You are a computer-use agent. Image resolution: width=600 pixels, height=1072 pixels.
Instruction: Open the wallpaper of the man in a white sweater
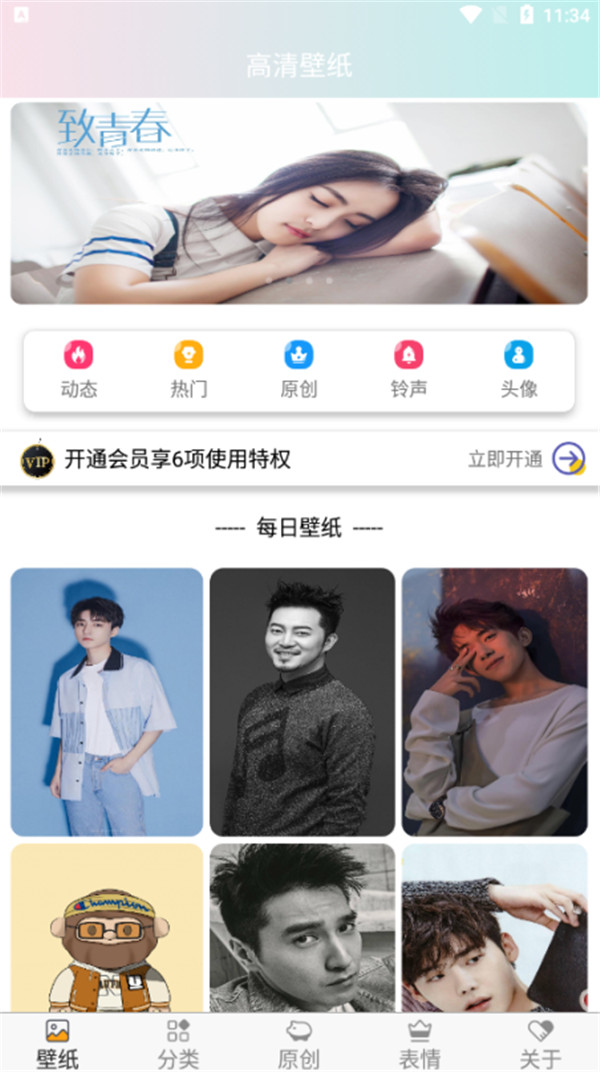[494, 702]
